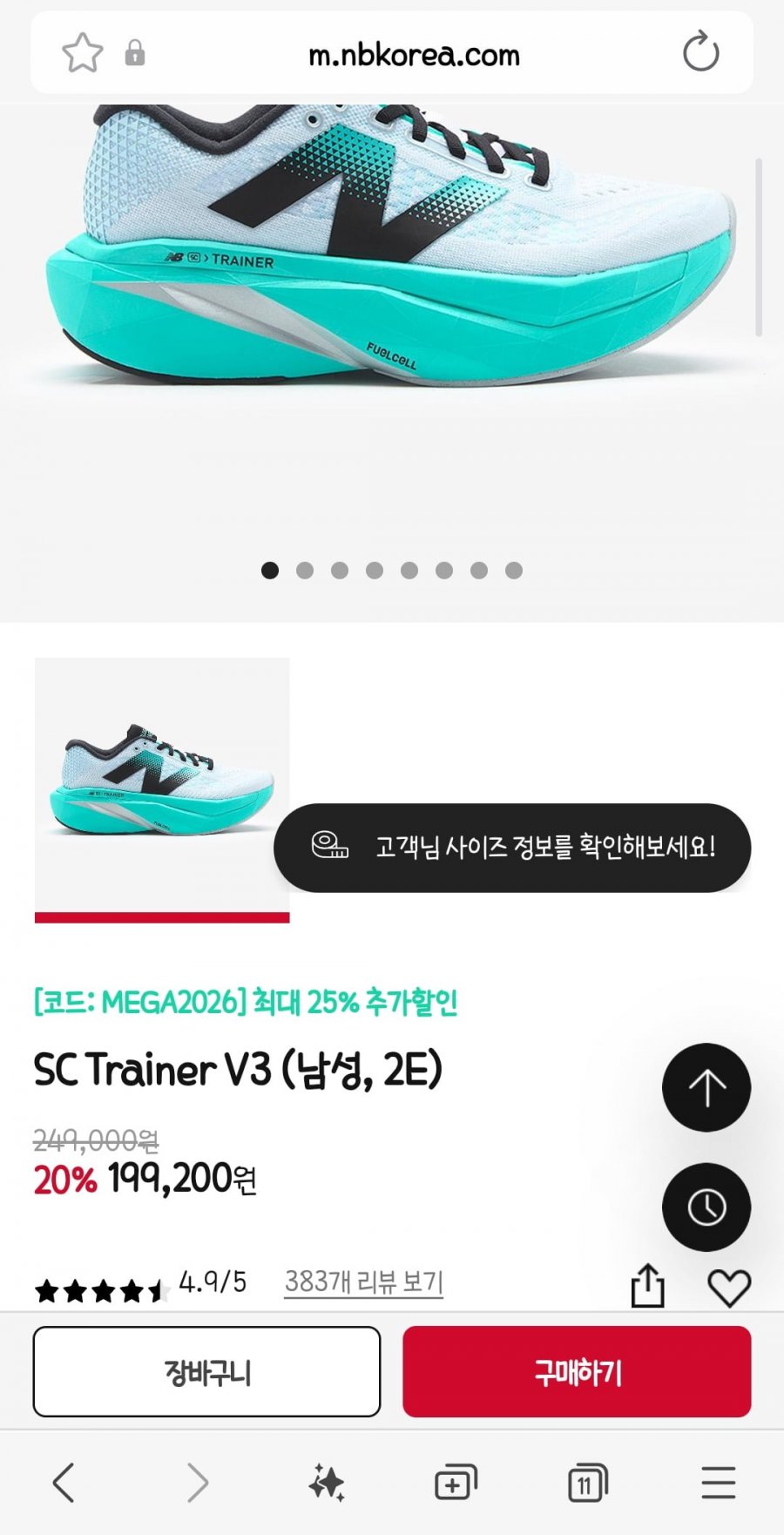The height and width of the screenshot is (1535, 784).
Task: Open the browser AI sparkle tool
Action: [x=327, y=1483]
